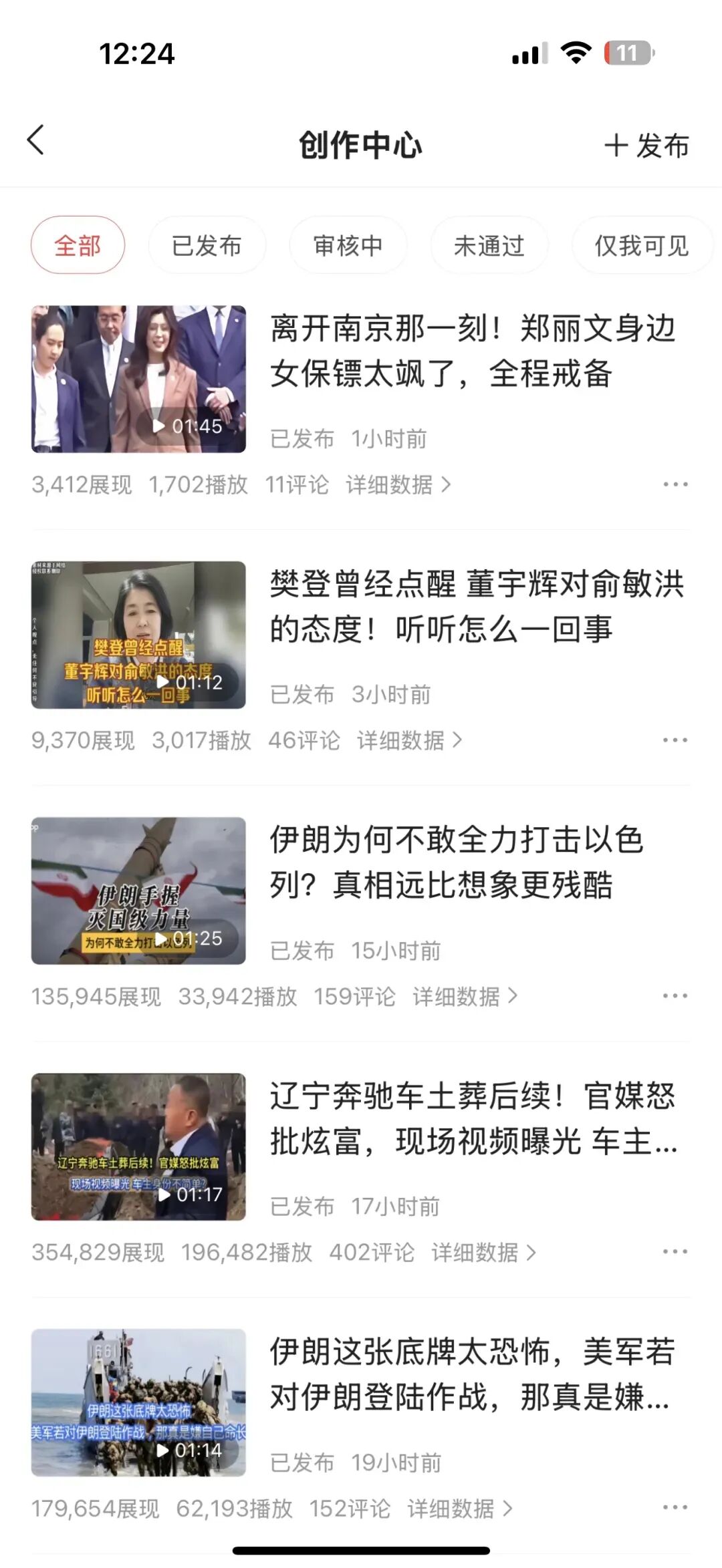Open 详细数据 for the 董宇辉 video

[409, 741]
